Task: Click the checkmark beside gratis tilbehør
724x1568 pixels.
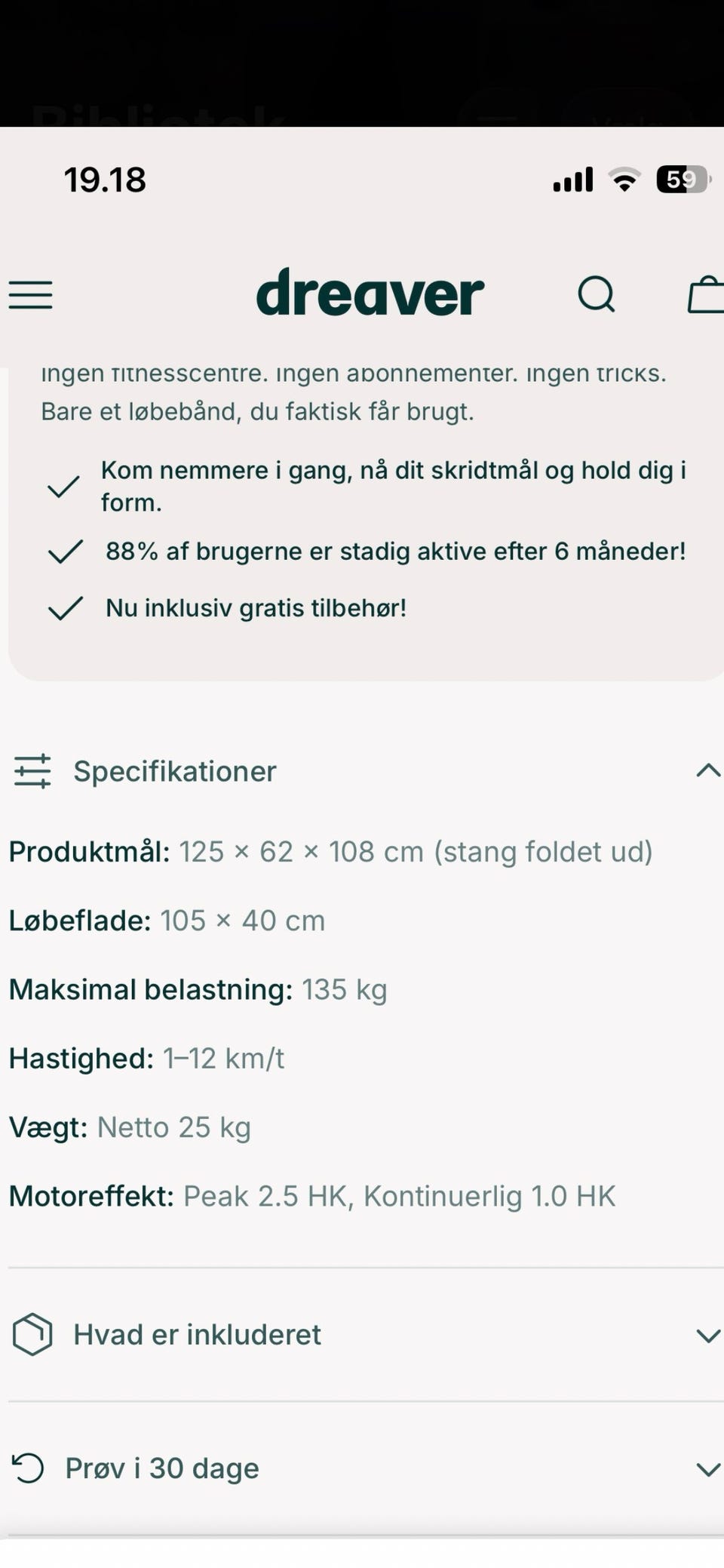Action: pos(66,607)
